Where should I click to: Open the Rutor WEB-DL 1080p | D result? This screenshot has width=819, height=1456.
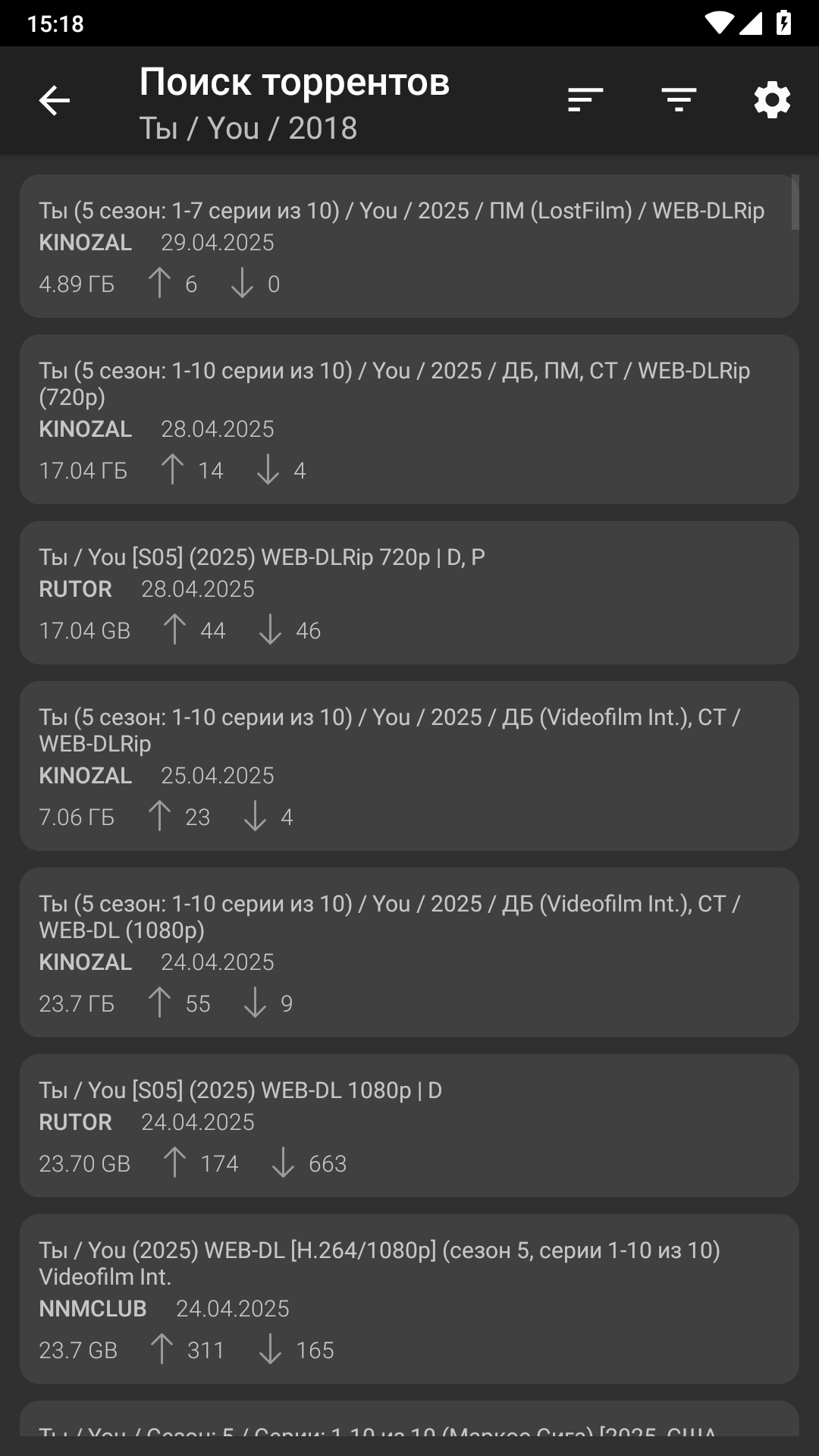[409, 1125]
